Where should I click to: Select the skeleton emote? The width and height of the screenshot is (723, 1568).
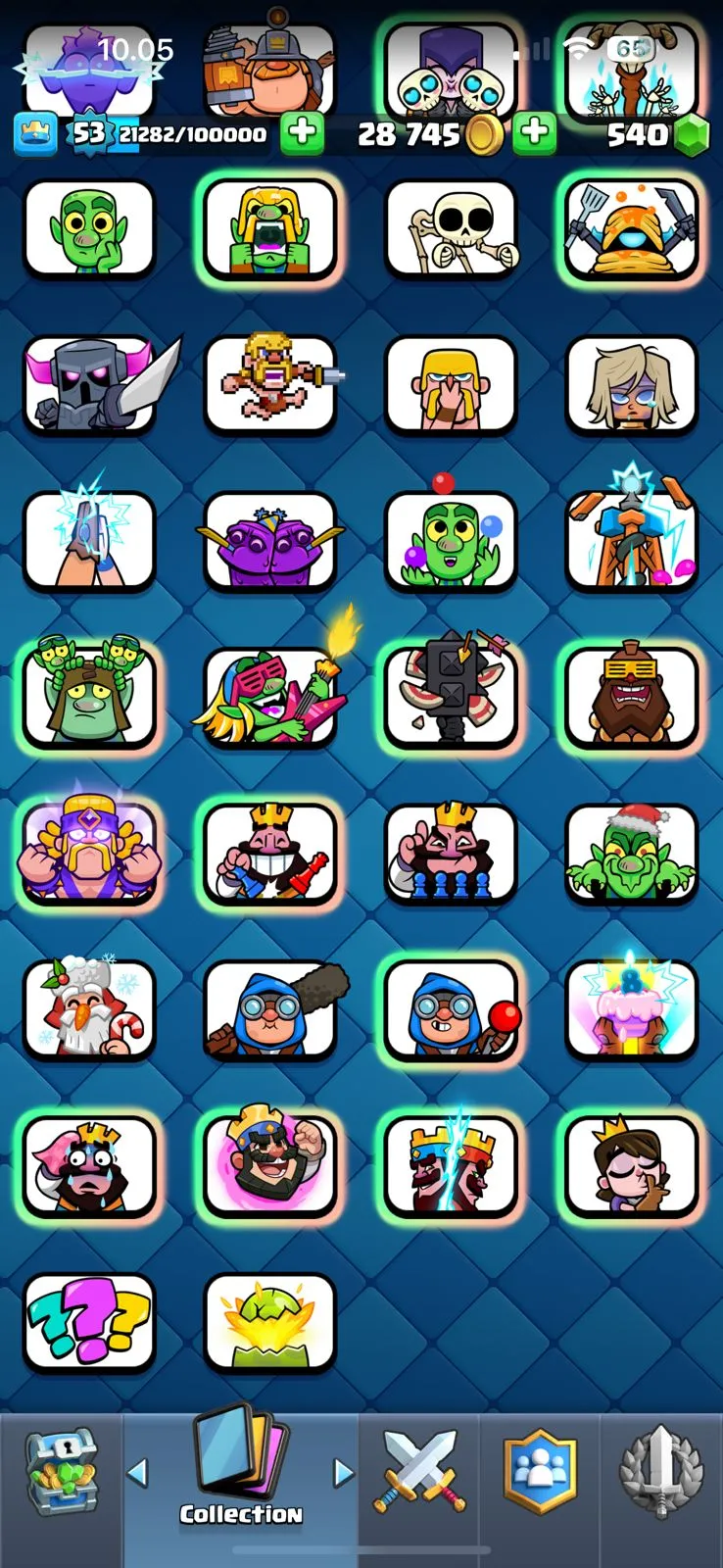451,229
